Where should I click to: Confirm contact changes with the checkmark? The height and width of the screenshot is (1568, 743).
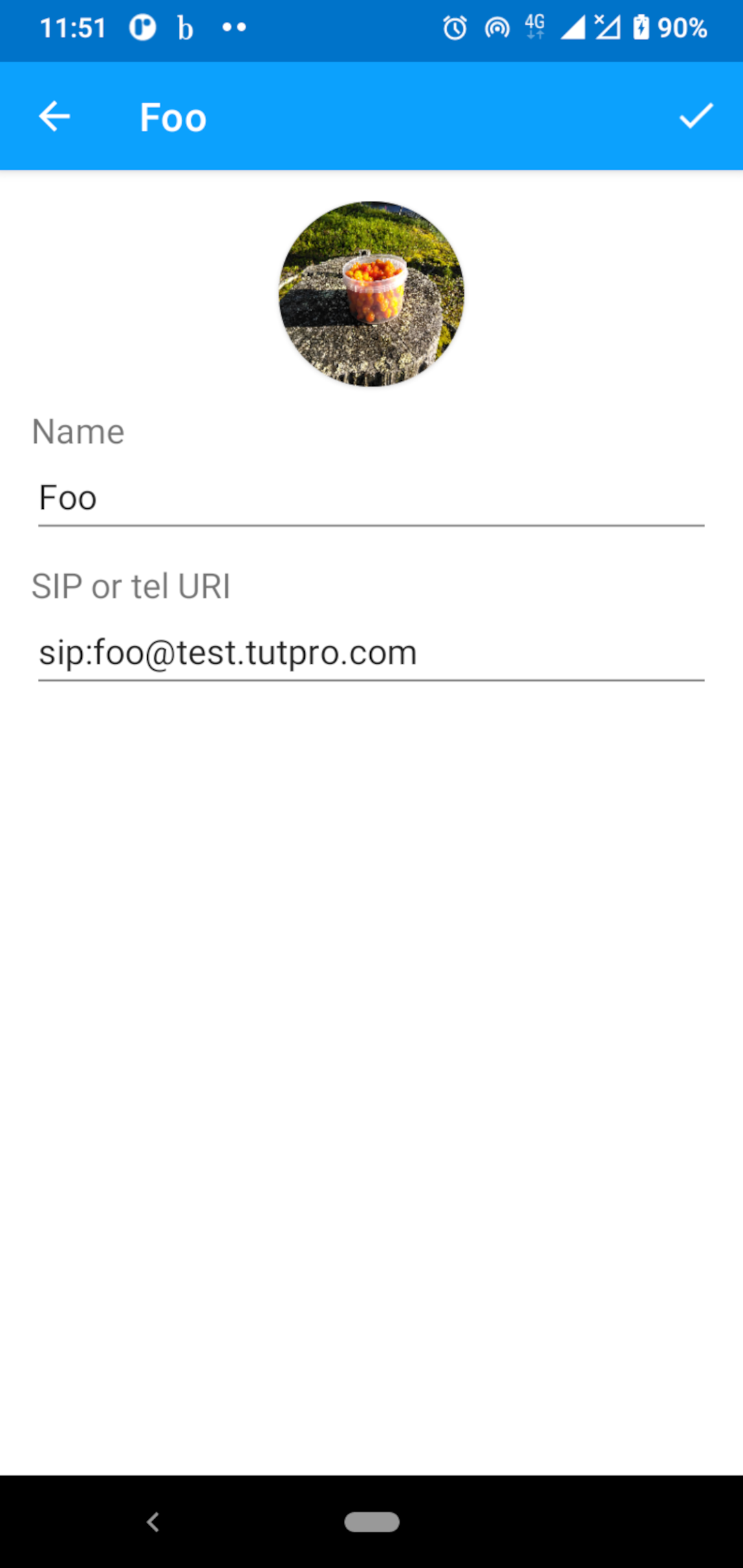pos(696,116)
